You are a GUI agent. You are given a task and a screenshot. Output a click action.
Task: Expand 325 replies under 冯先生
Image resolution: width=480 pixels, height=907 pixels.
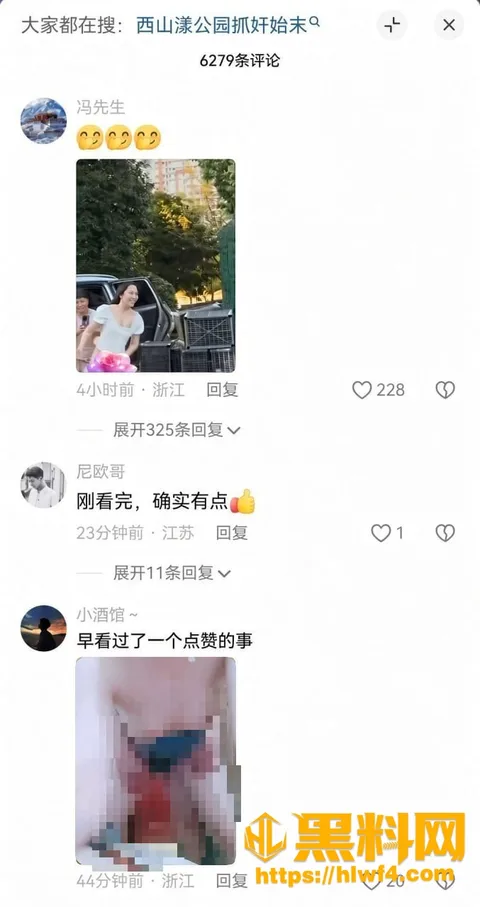pyautogui.click(x=176, y=430)
